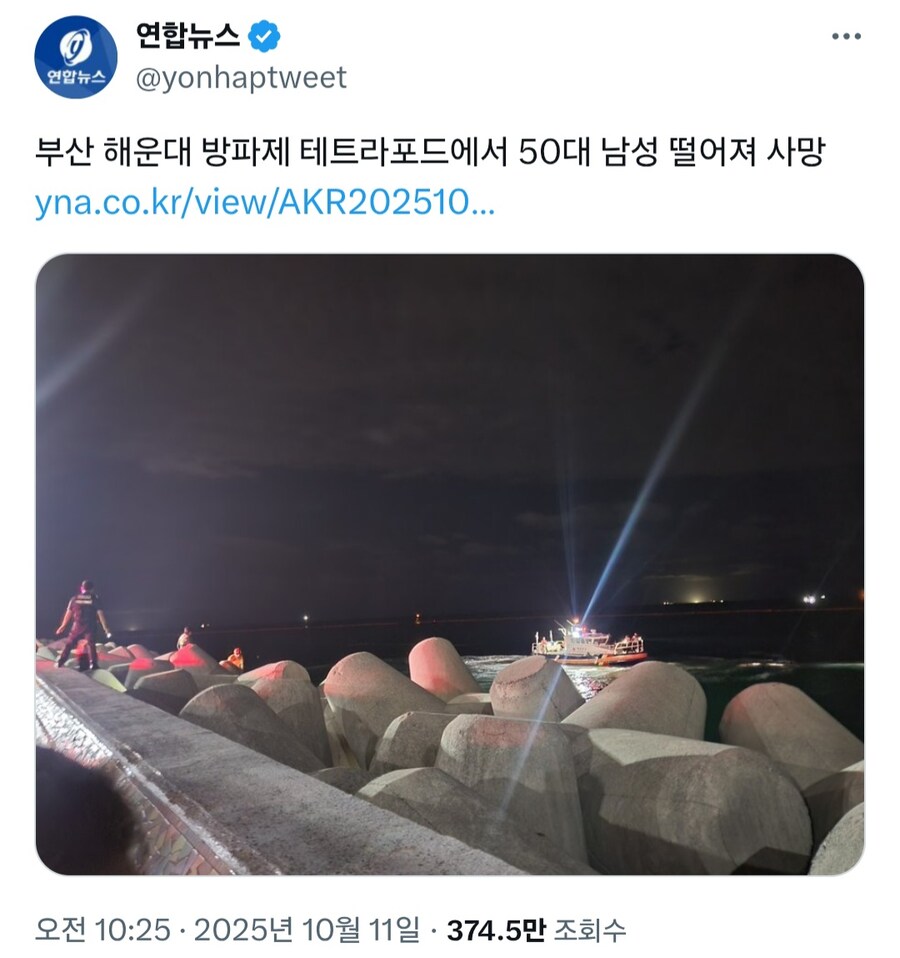Open the yna.co.kr article link
The height and width of the screenshot is (958, 900).
click(x=265, y=204)
